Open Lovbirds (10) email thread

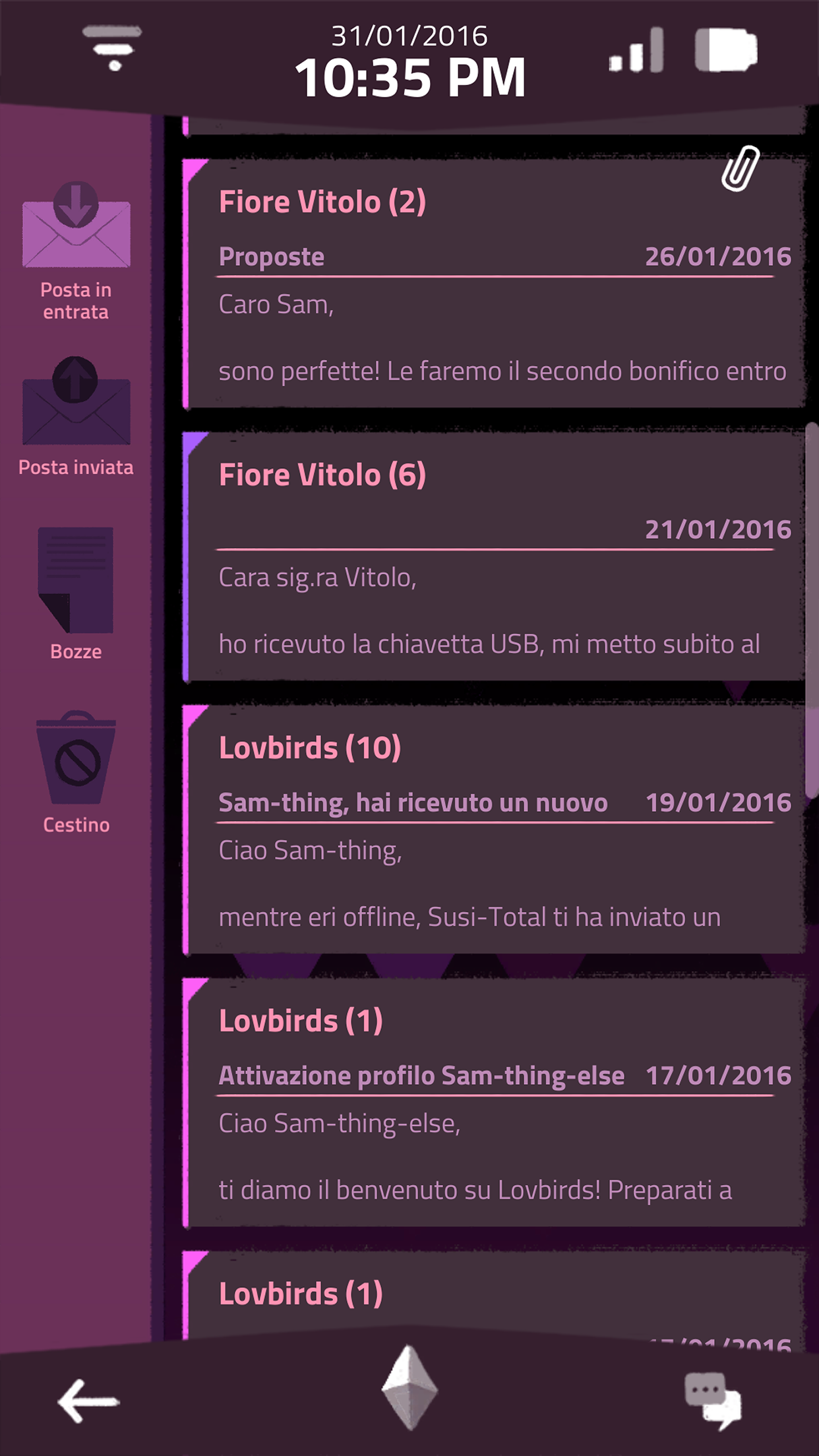point(495,830)
